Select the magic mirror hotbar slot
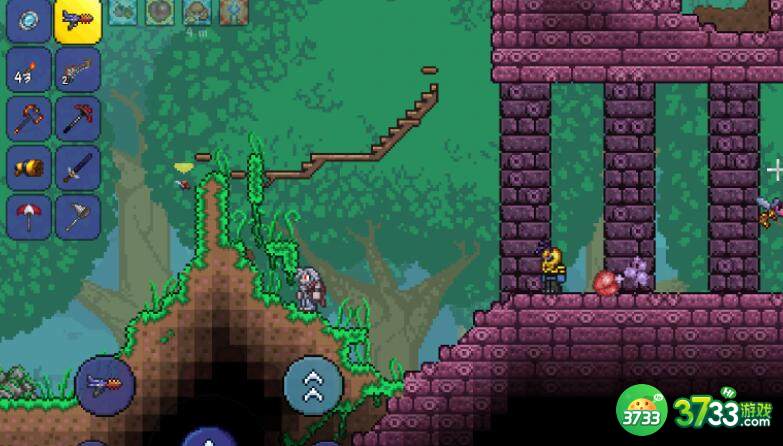 tap(28, 21)
